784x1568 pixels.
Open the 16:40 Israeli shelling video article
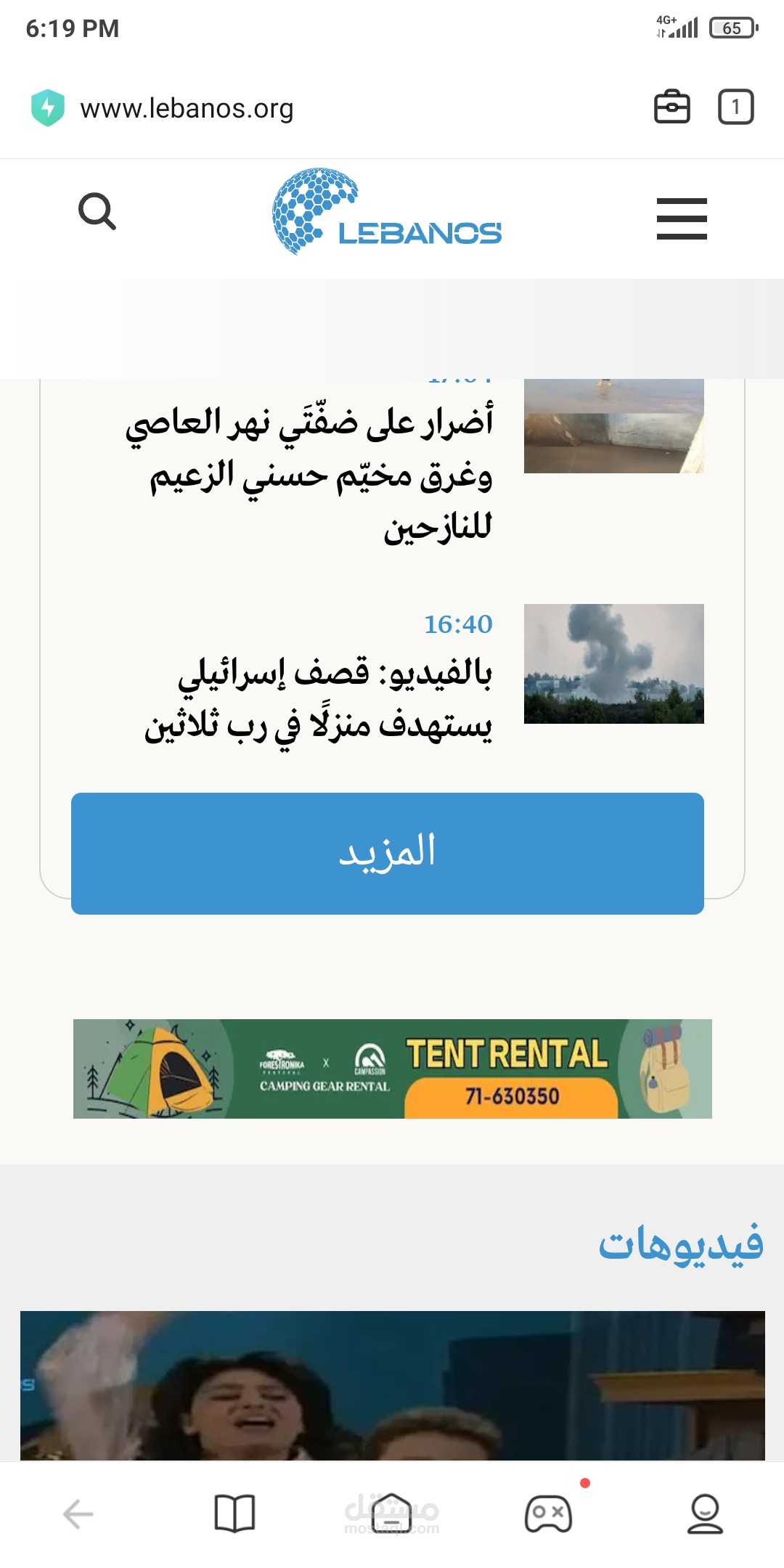click(319, 698)
